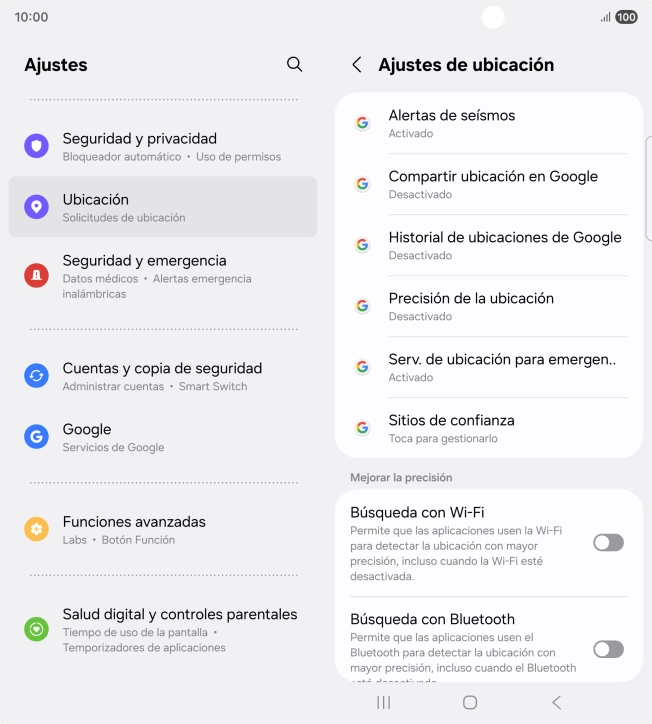The image size is (652, 724).
Task: Open Alertas de seísmos
Action: pyautogui.click(x=488, y=123)
